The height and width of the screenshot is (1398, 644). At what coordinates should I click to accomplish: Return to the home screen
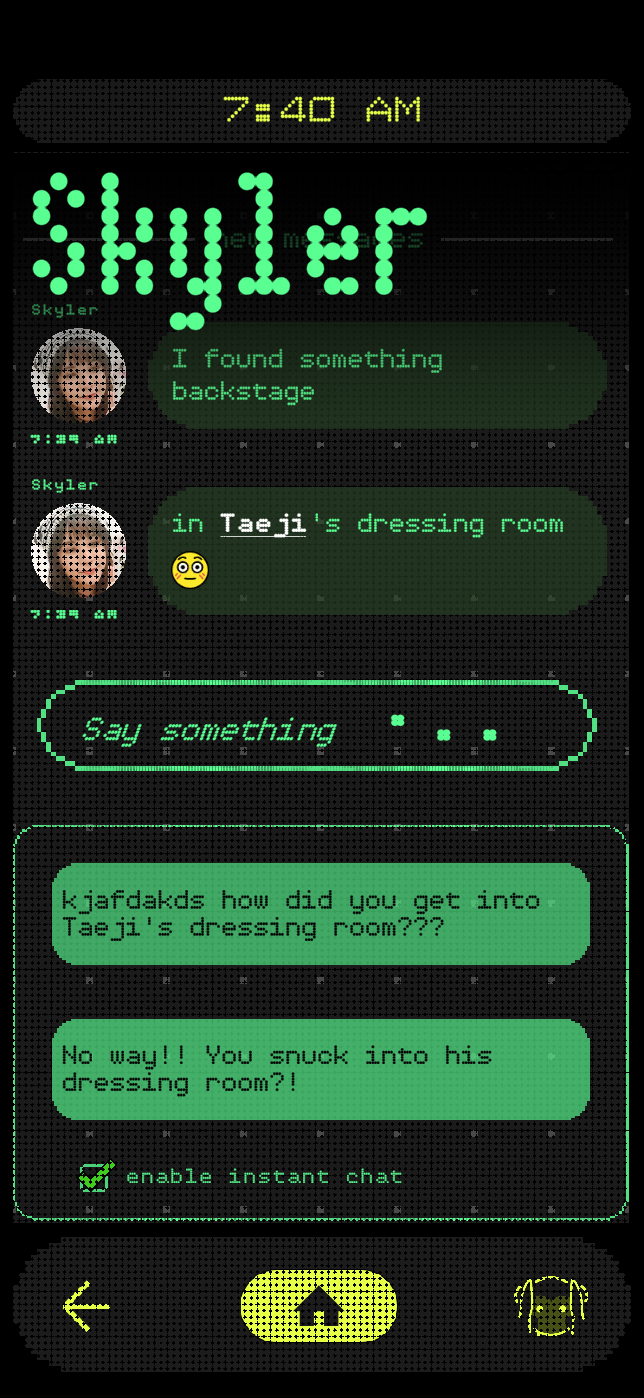(x=319, y=1306)
